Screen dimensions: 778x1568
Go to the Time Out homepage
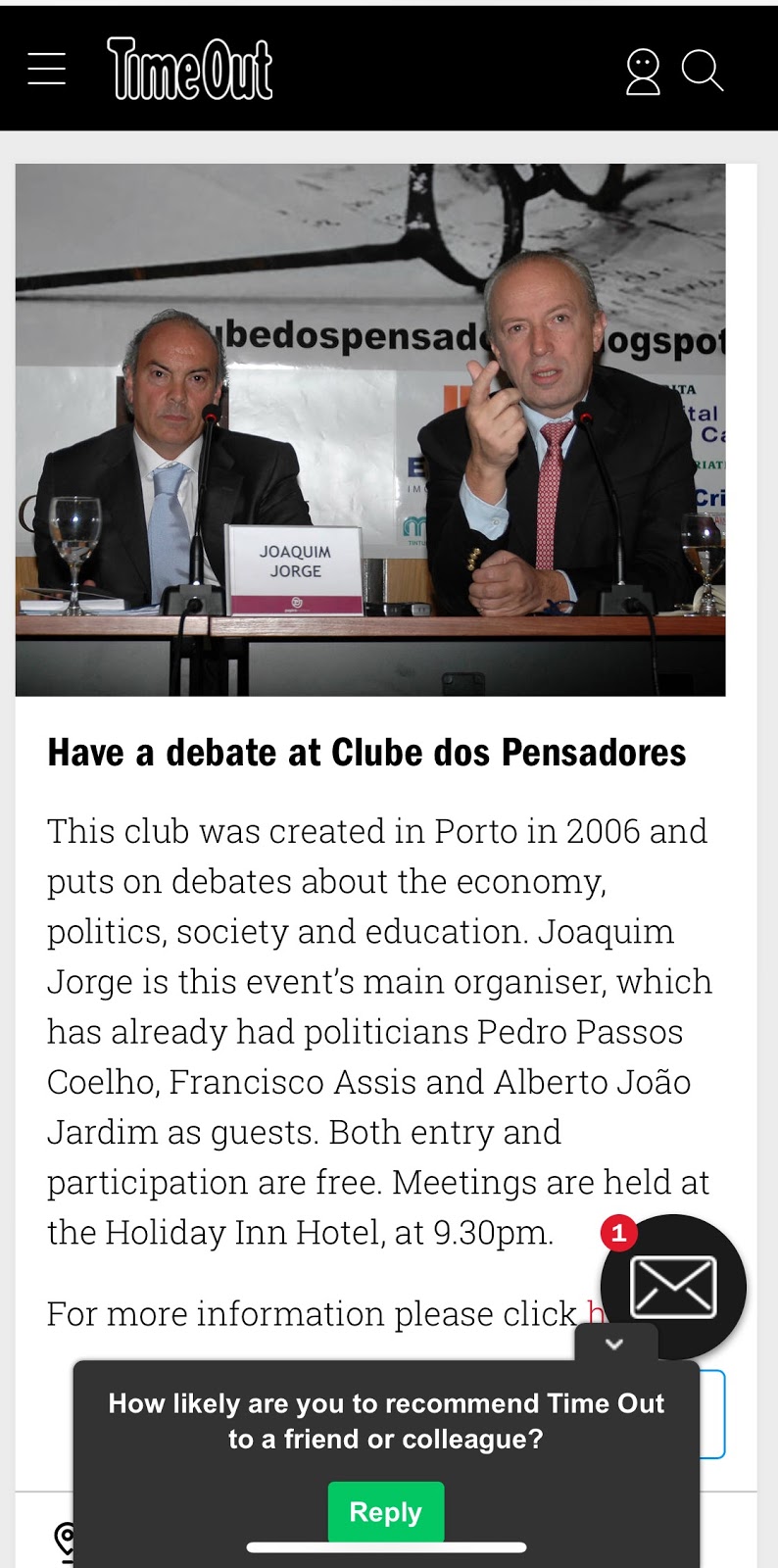[189, 69]
